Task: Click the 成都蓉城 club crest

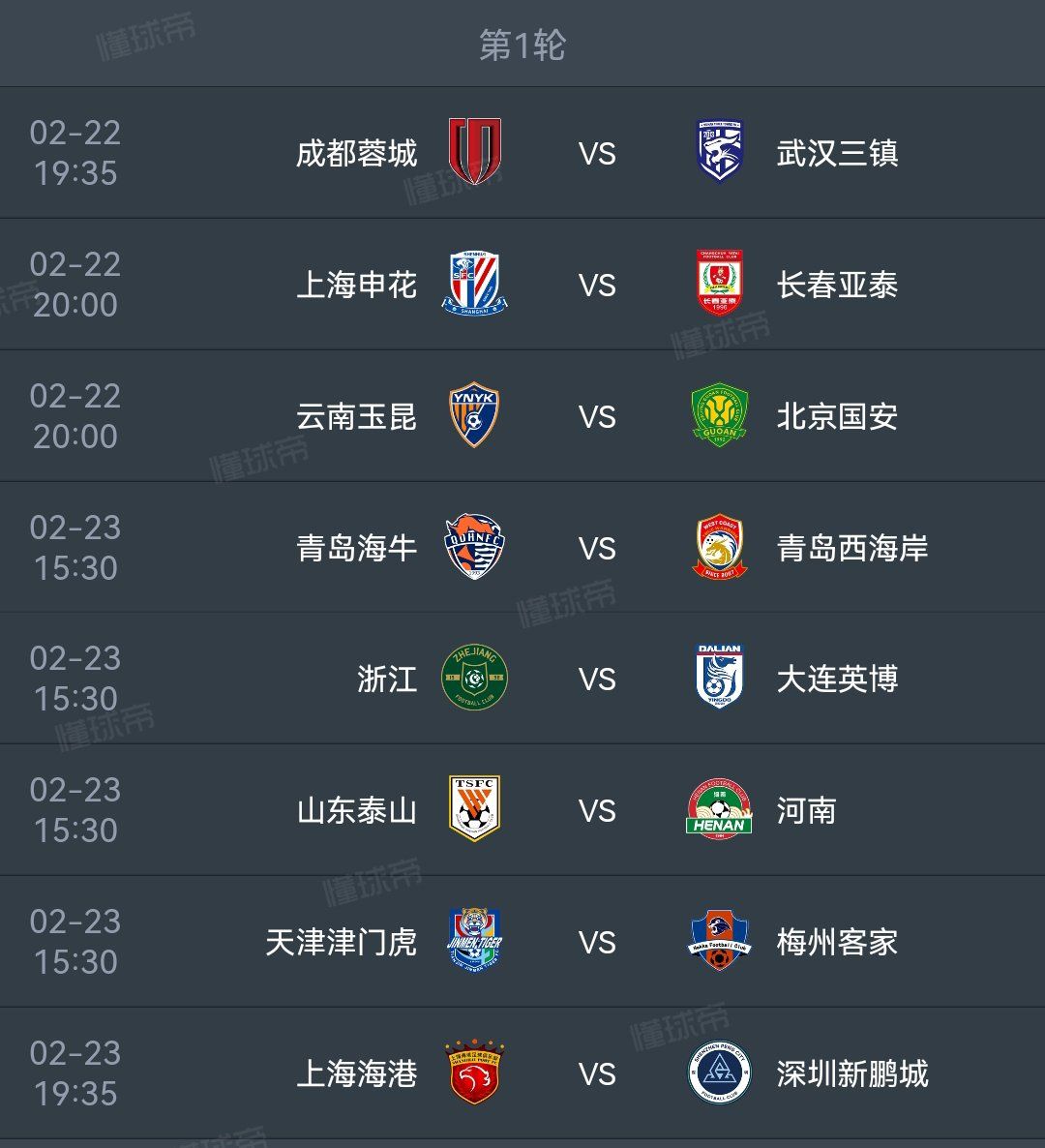Action: [473, 153]
